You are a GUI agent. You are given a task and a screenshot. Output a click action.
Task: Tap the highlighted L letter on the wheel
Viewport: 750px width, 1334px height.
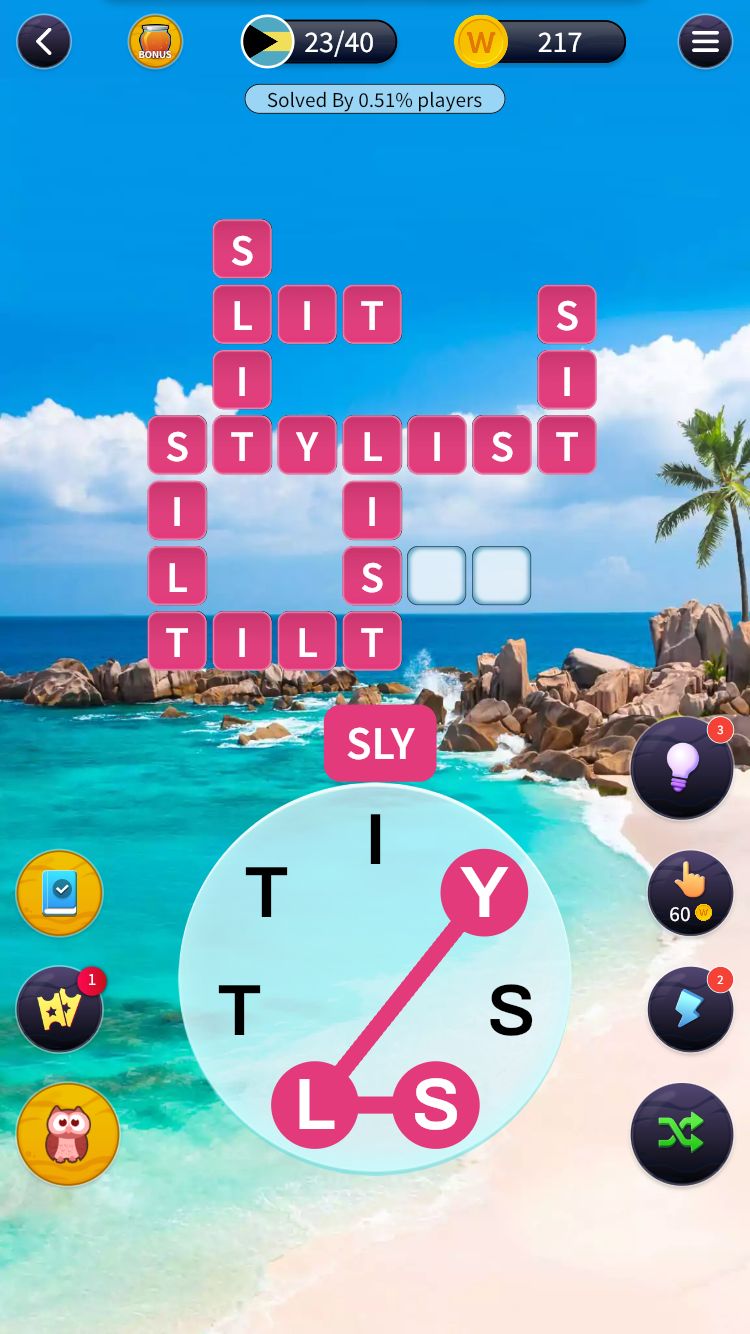point(314,1105)
